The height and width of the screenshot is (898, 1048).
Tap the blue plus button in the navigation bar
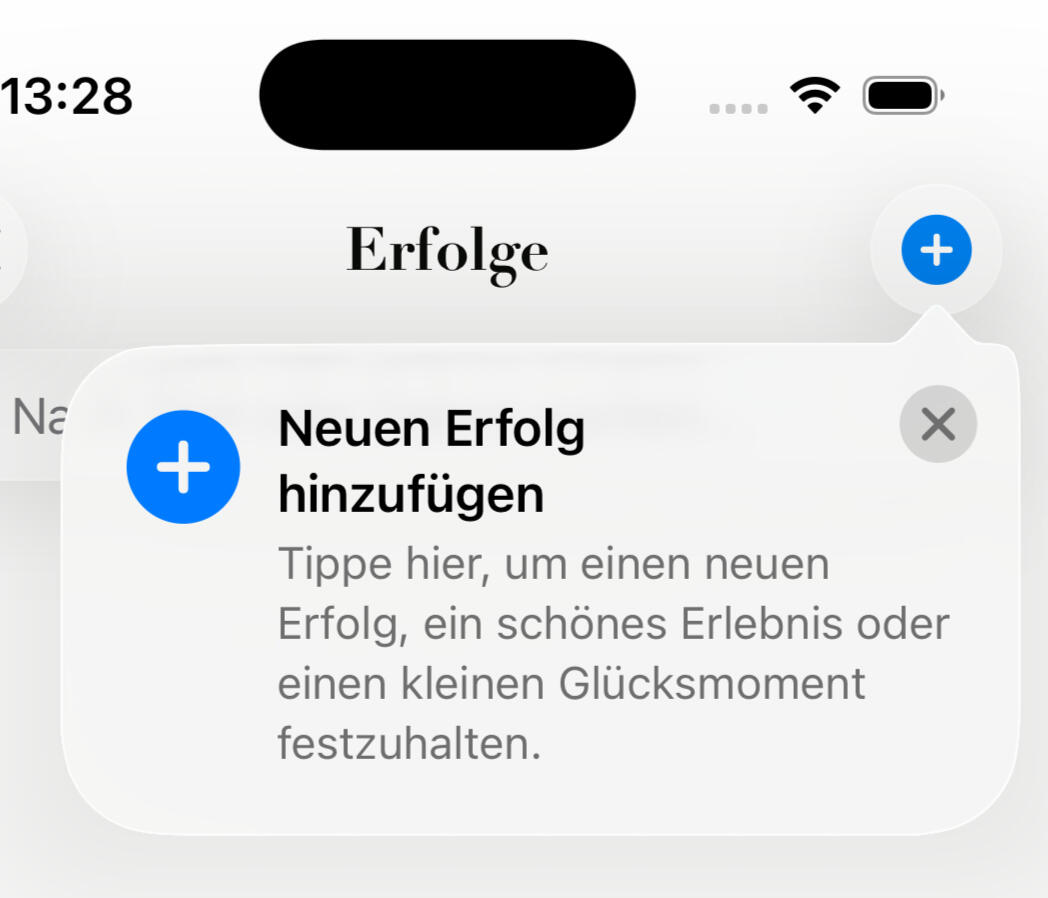[935, 250]
